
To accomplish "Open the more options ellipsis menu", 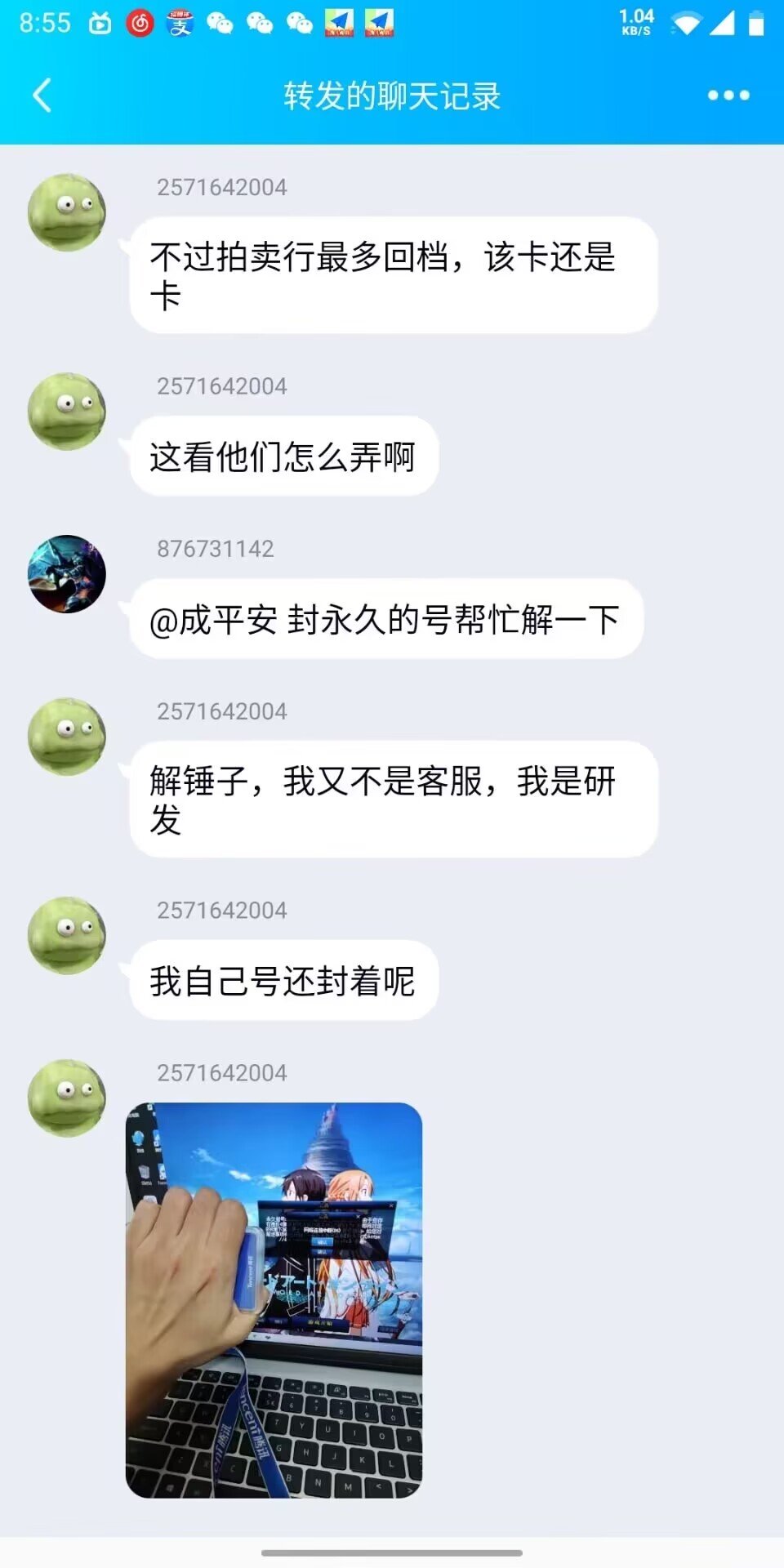I will [725, 96].
